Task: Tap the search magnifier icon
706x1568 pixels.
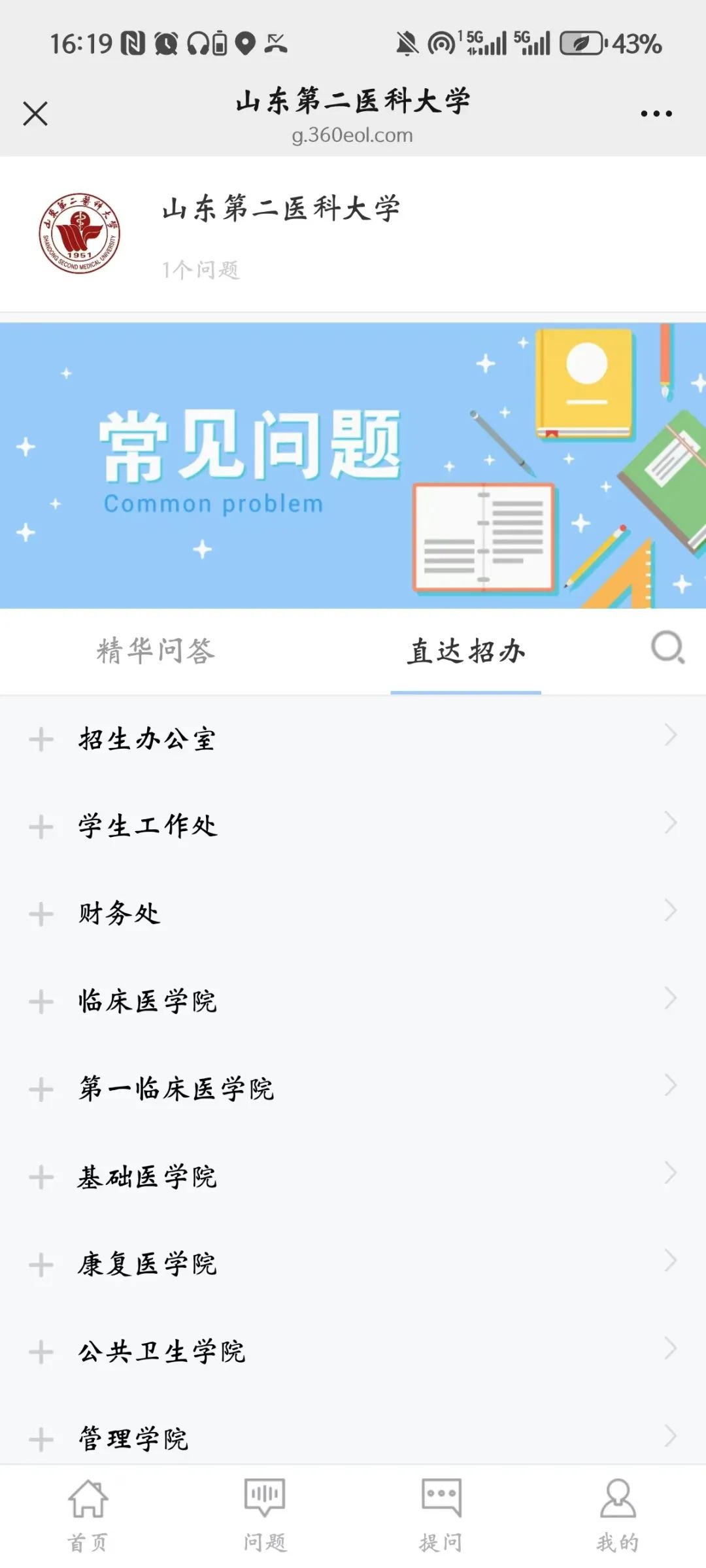Action: point(667,647)
